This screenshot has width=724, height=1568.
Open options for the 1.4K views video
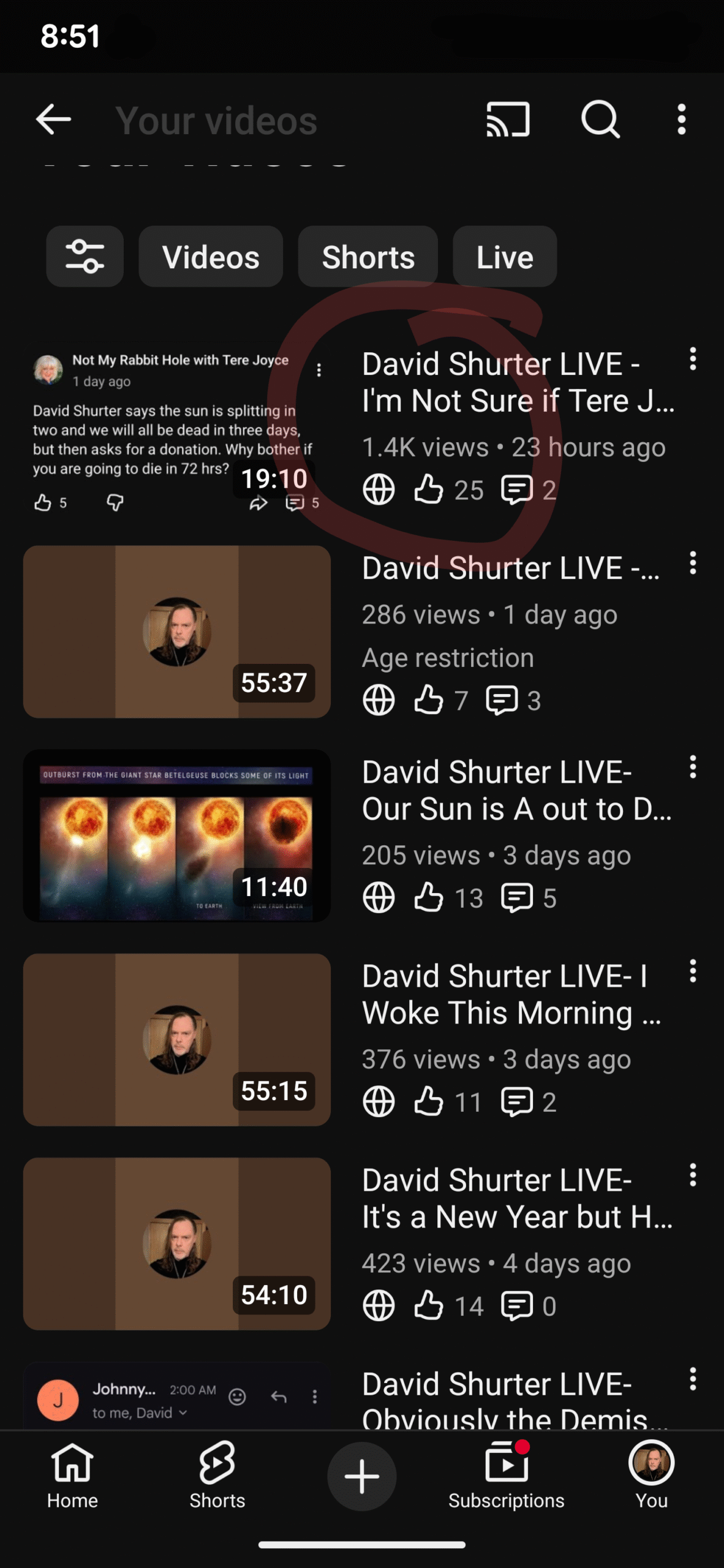pyautogui.click(x=693, y=359)
